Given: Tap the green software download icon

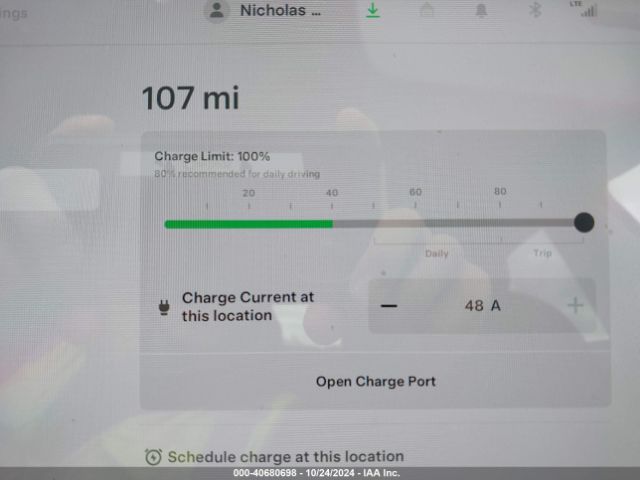Looking at the screenshot, I should (x=372, y=11).
